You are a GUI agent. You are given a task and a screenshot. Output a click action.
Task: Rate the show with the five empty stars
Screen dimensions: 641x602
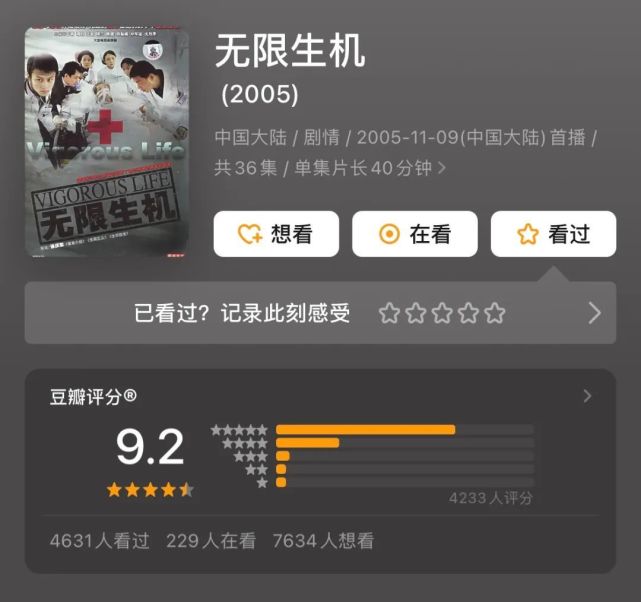click(x=442, y=314)
